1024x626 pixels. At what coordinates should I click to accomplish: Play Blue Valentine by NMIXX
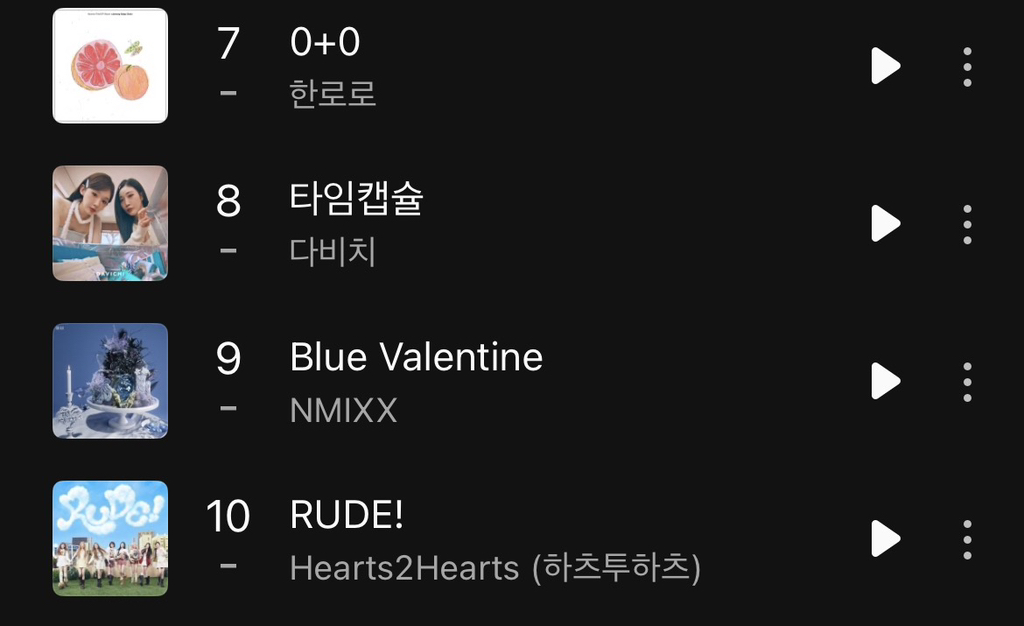[885, 381]
